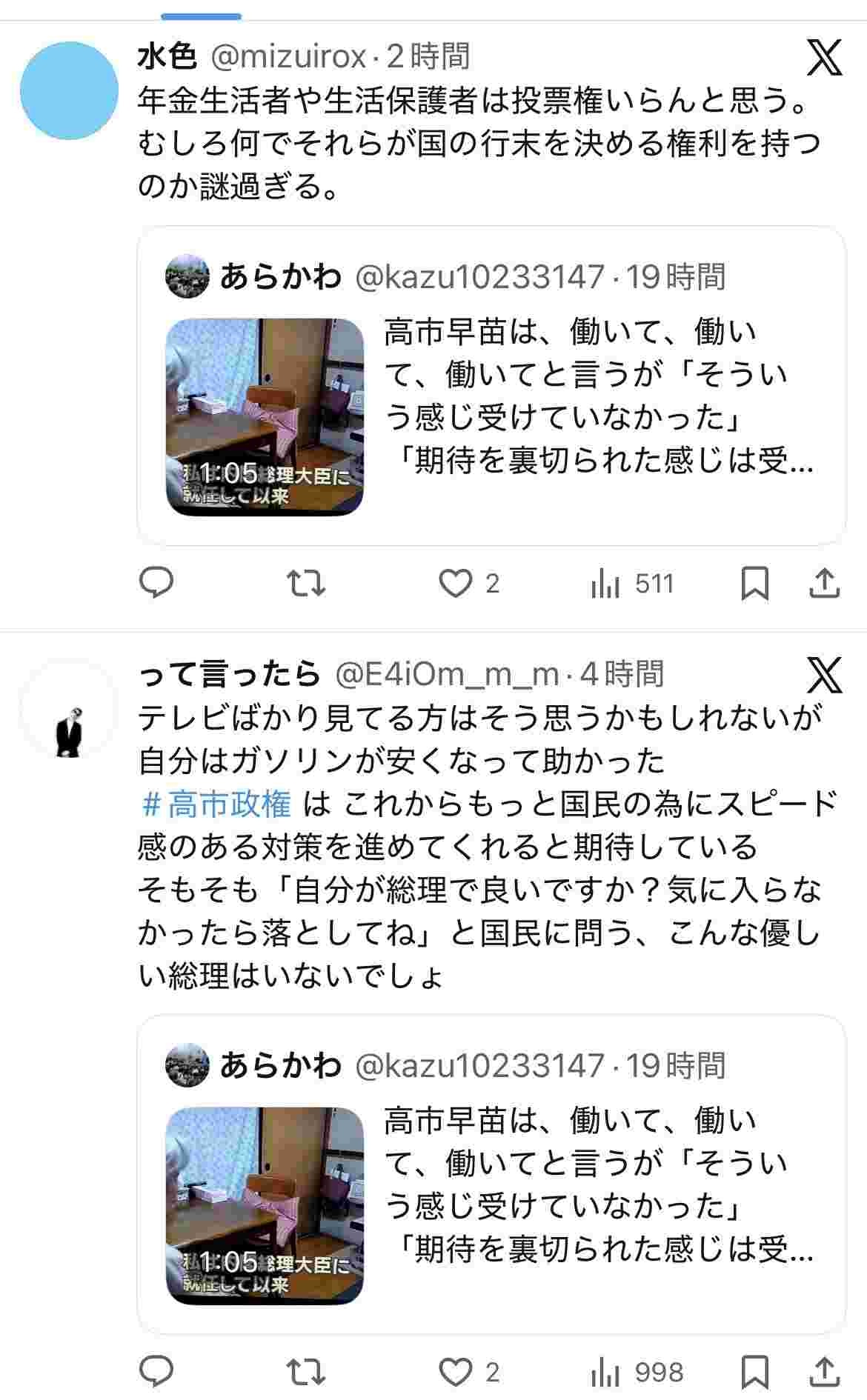
Task: Repost 水色's post
Action: pos(305,584)
